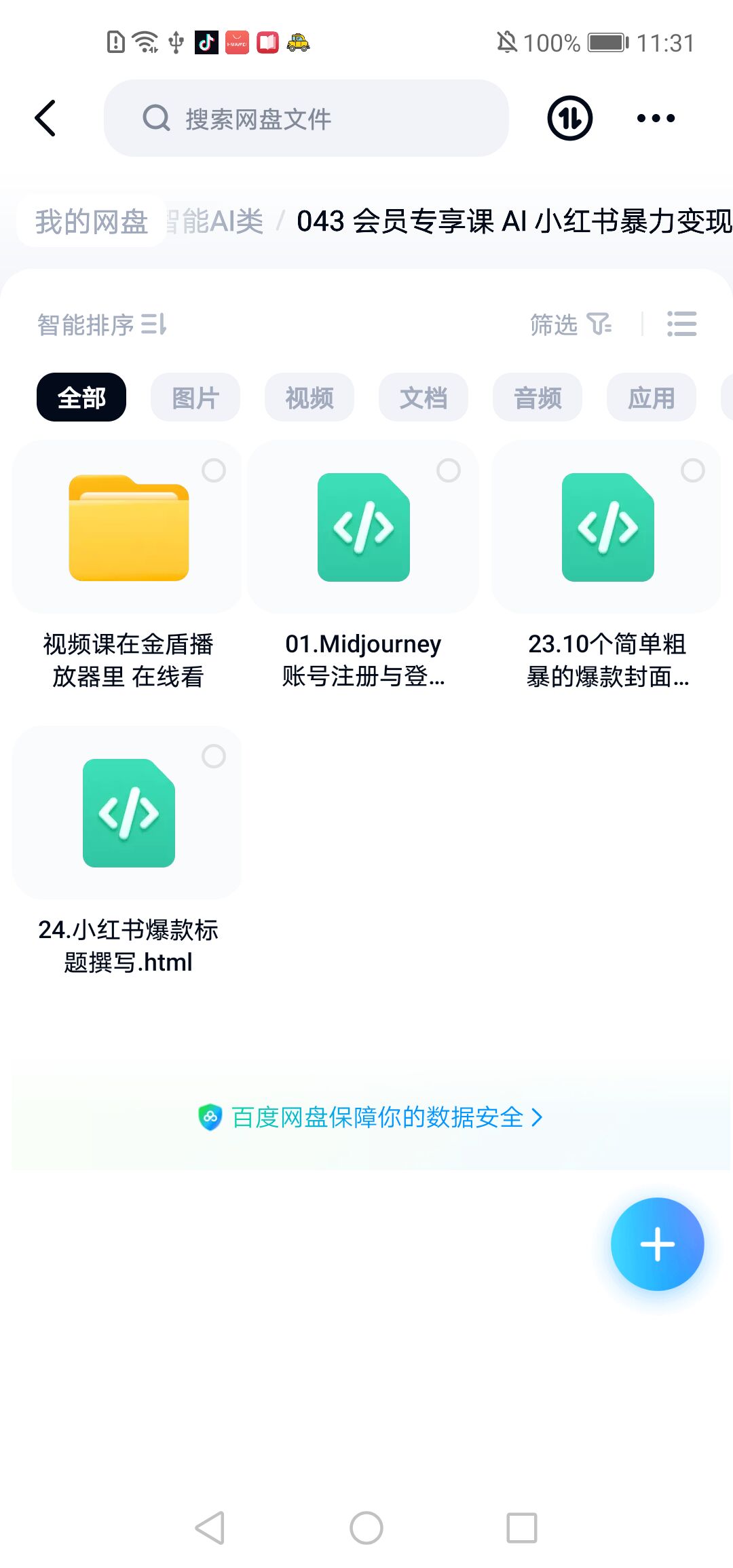This screenshot has height=1568, width=733.
Task: Open 智能排序 sorting options
Action: [102, 324]
